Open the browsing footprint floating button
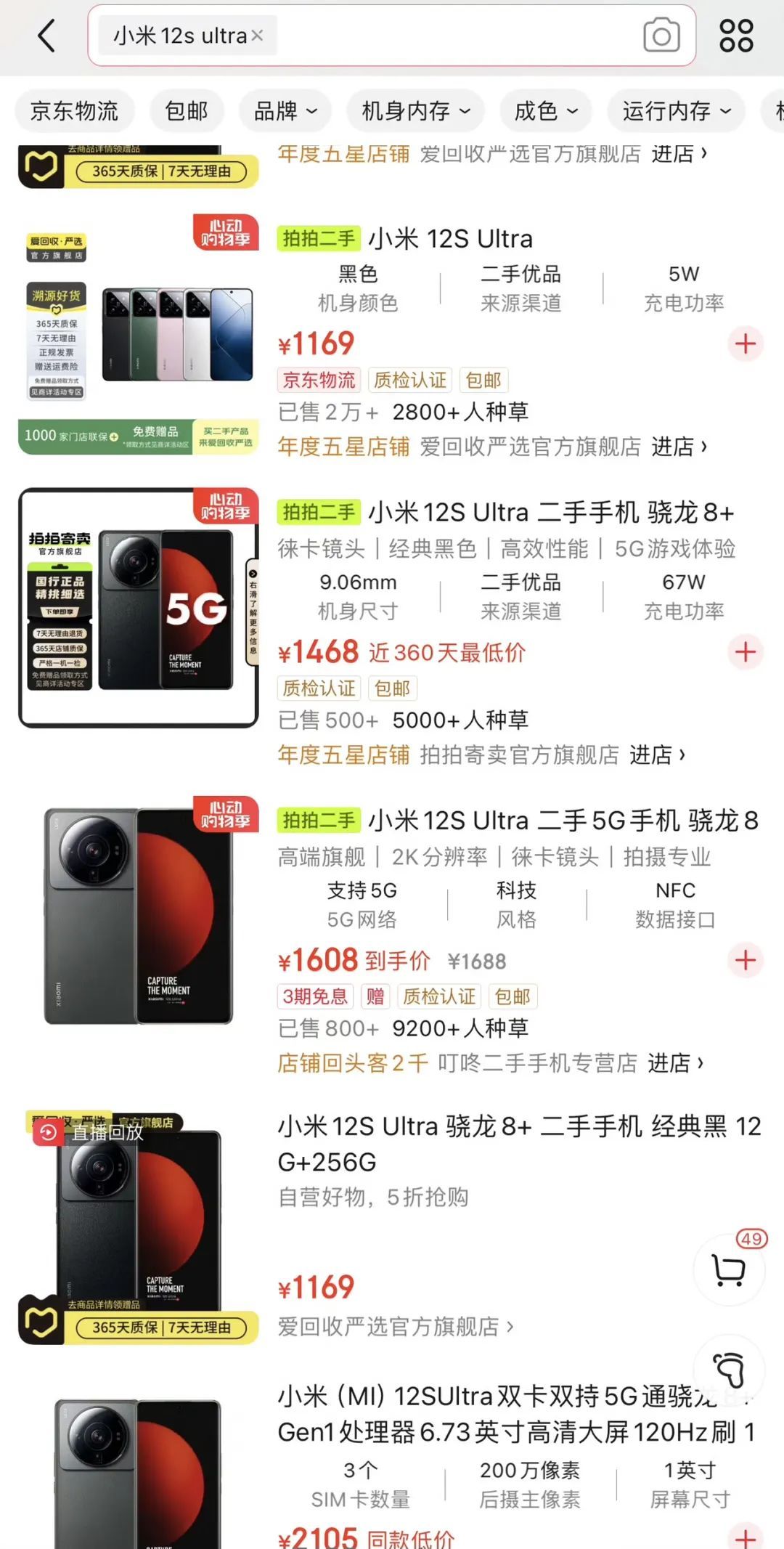784x1549 pixels. 729,1370
